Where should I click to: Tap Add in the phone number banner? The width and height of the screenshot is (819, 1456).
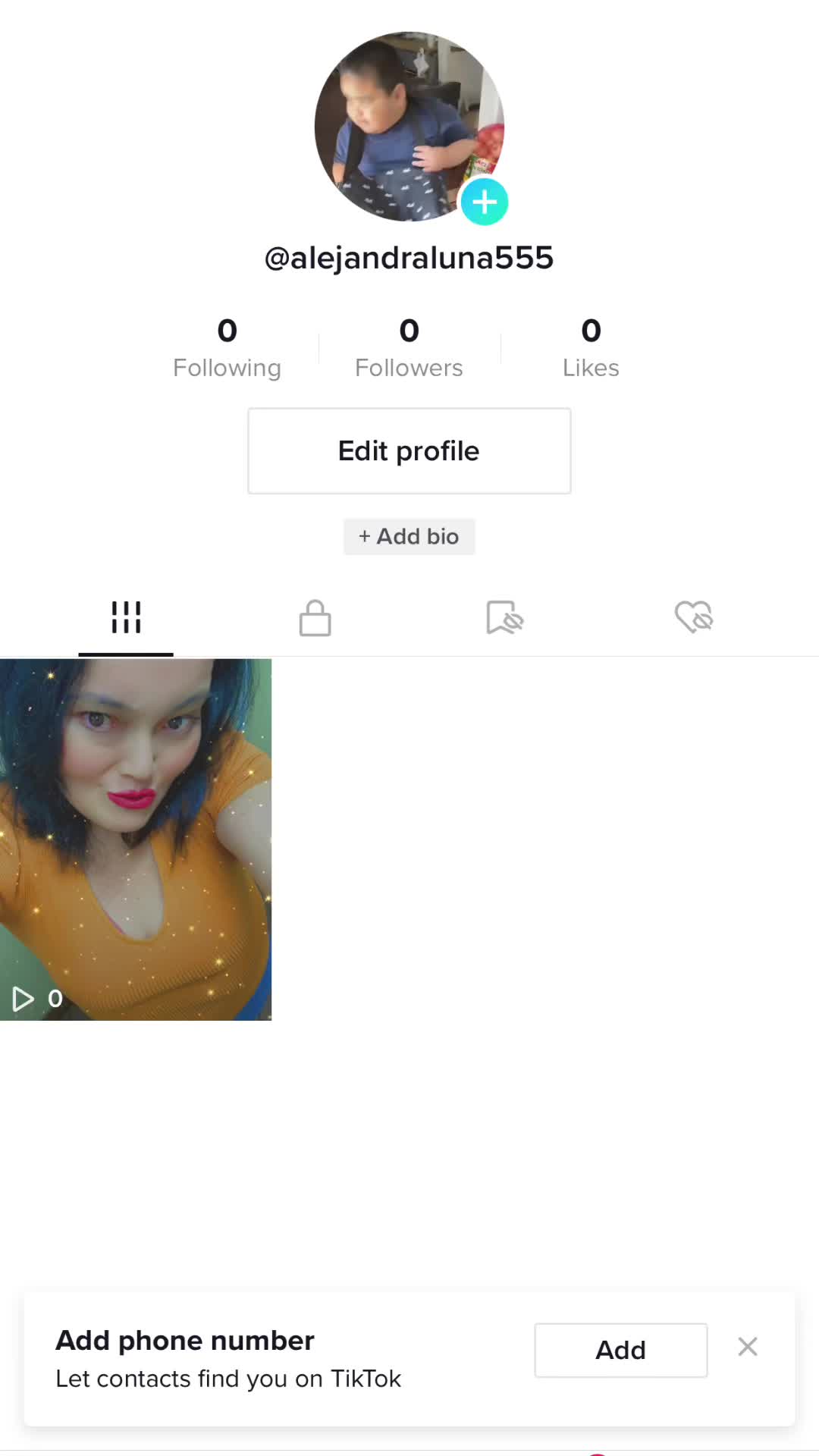coord(620,1351)
